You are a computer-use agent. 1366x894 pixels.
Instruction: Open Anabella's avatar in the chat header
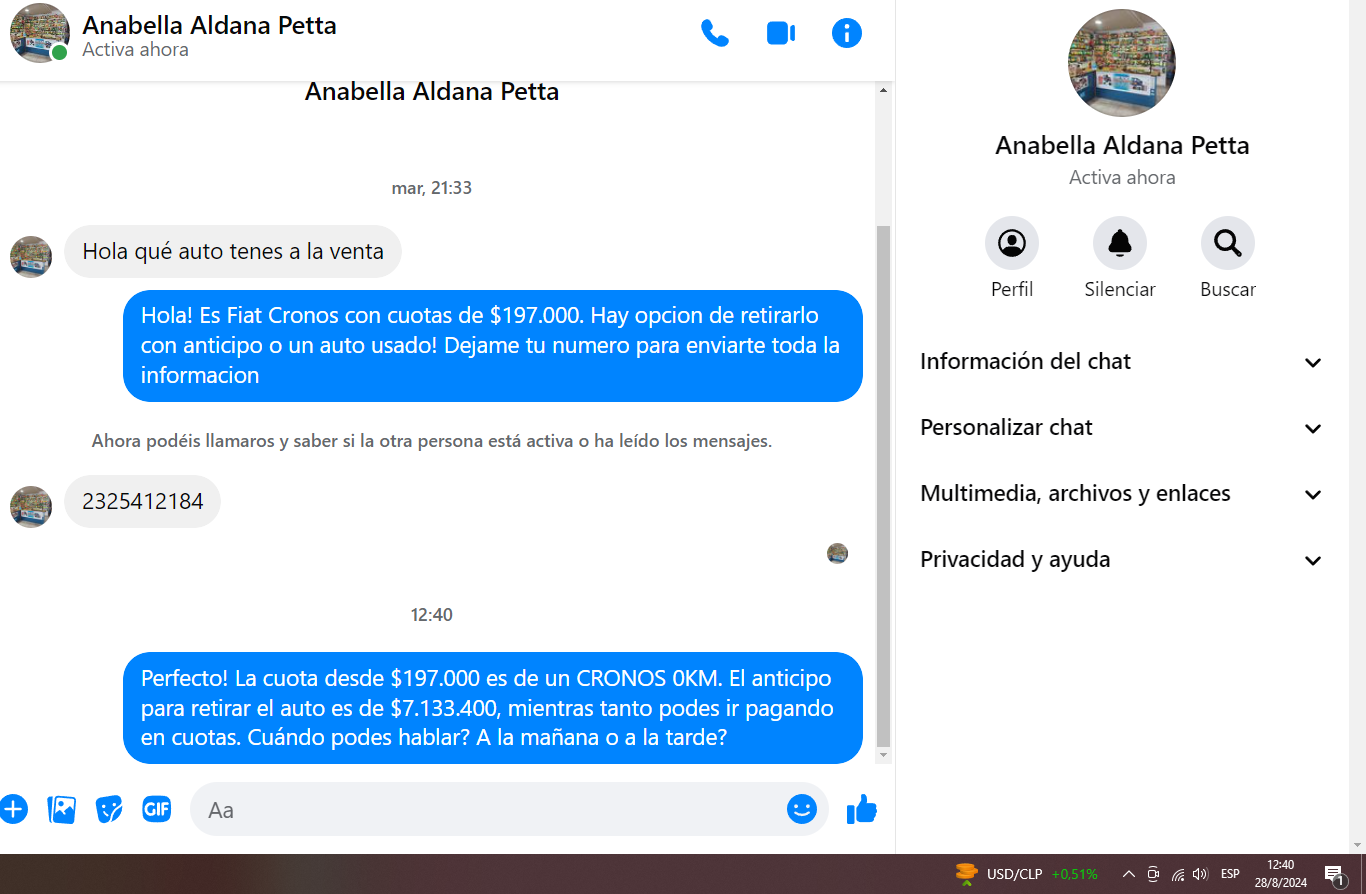point(39,33)
